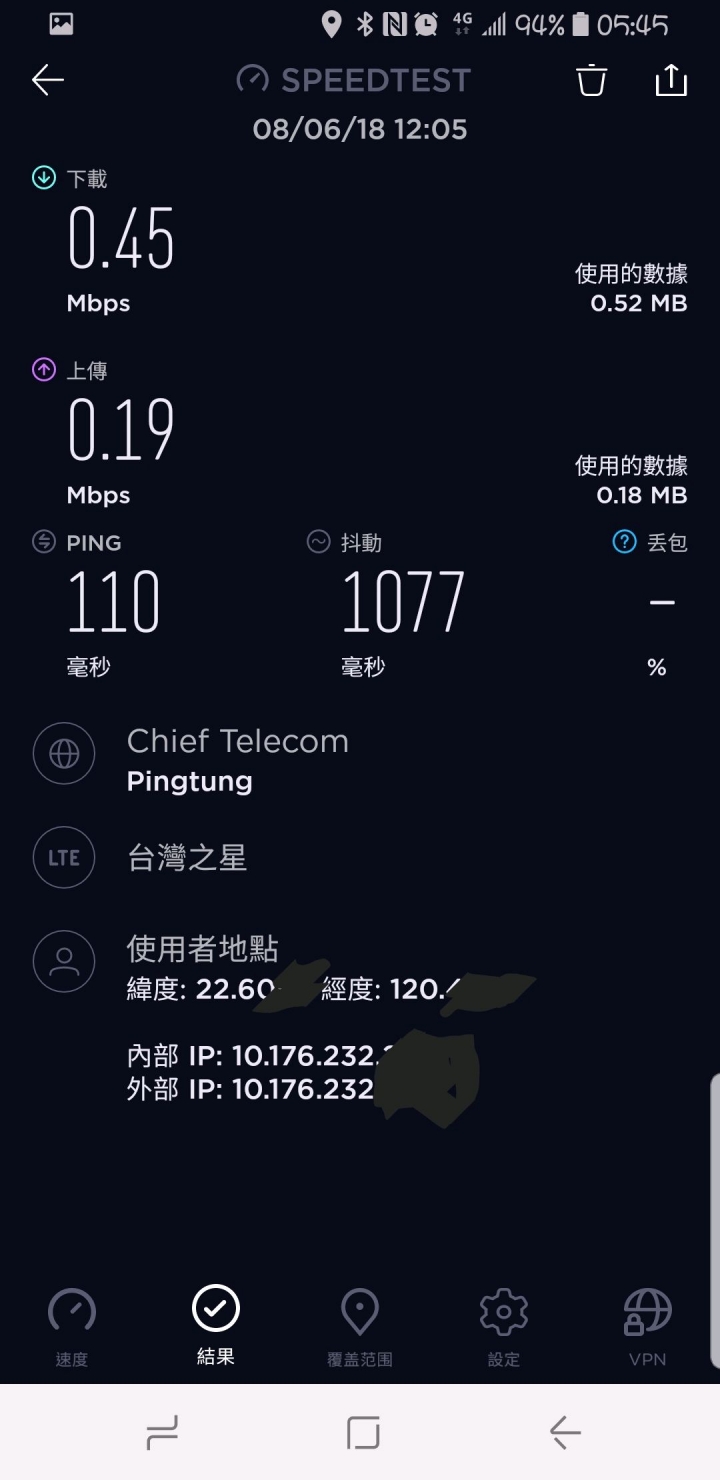The width and height of the screenshot is (720, 1480).
Task: Open the system recent apps view
Action: [162, 1433]
